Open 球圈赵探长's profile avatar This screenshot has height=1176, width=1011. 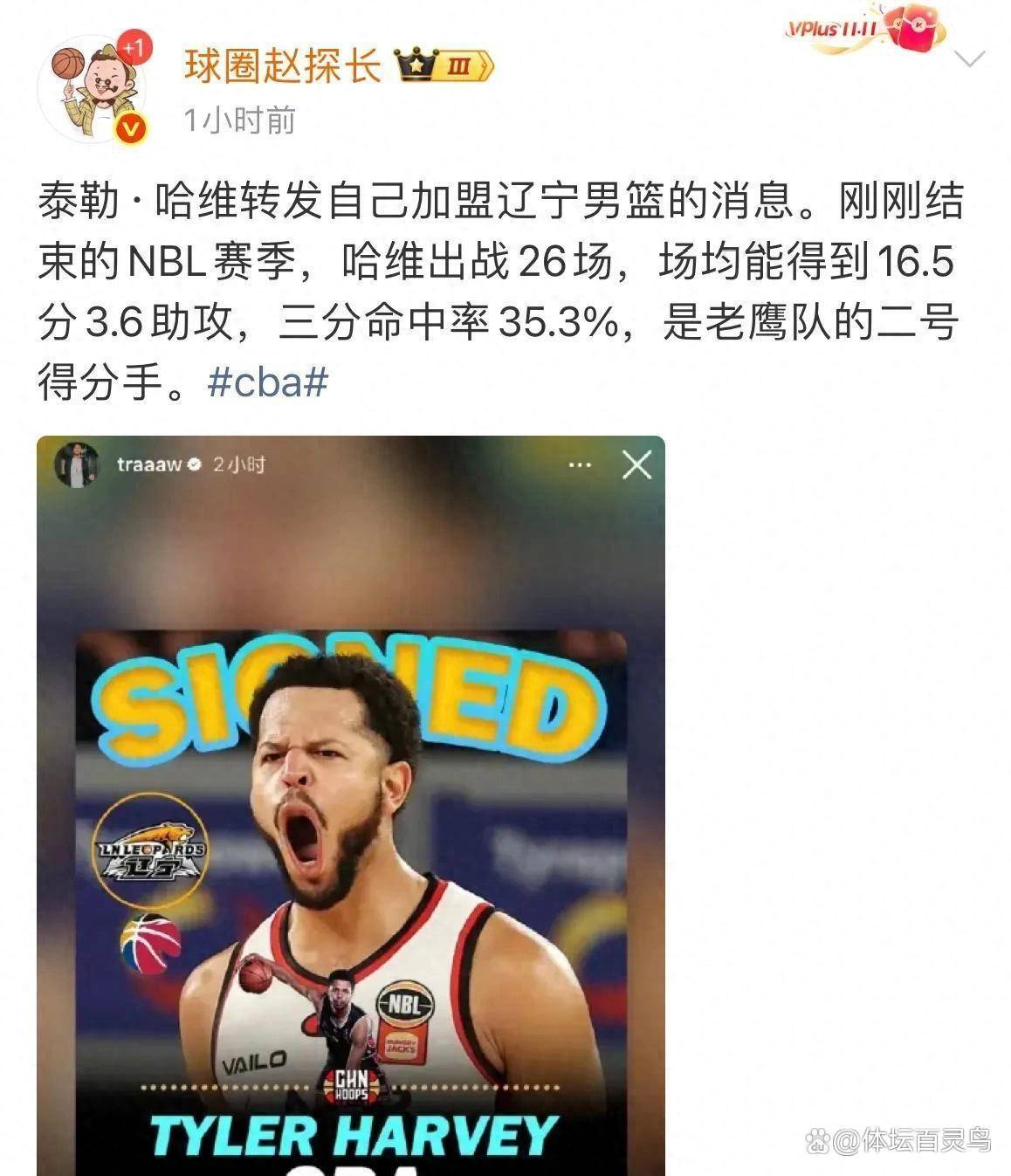coord(93,90)
